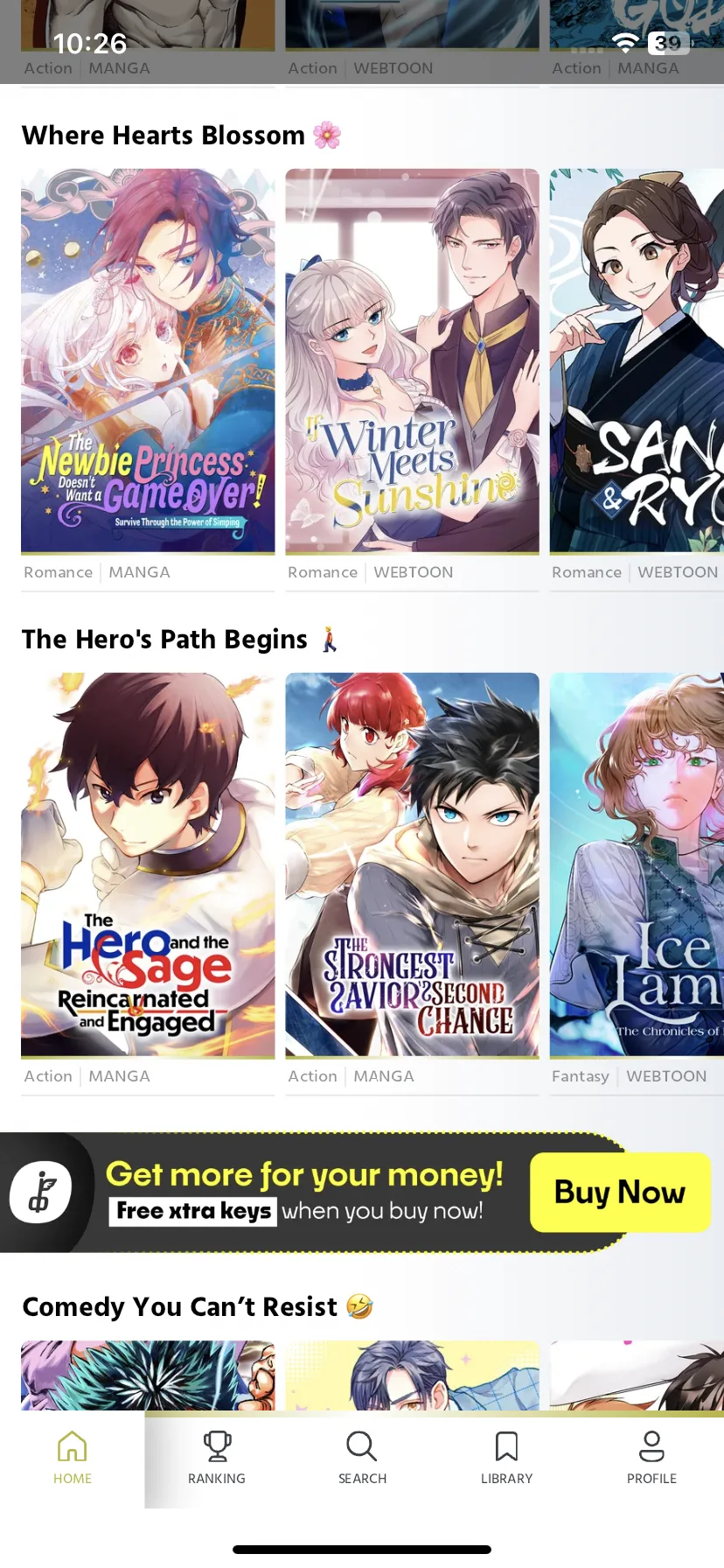Open Winter Meets Sunshine webtoon

pos(412,360)
